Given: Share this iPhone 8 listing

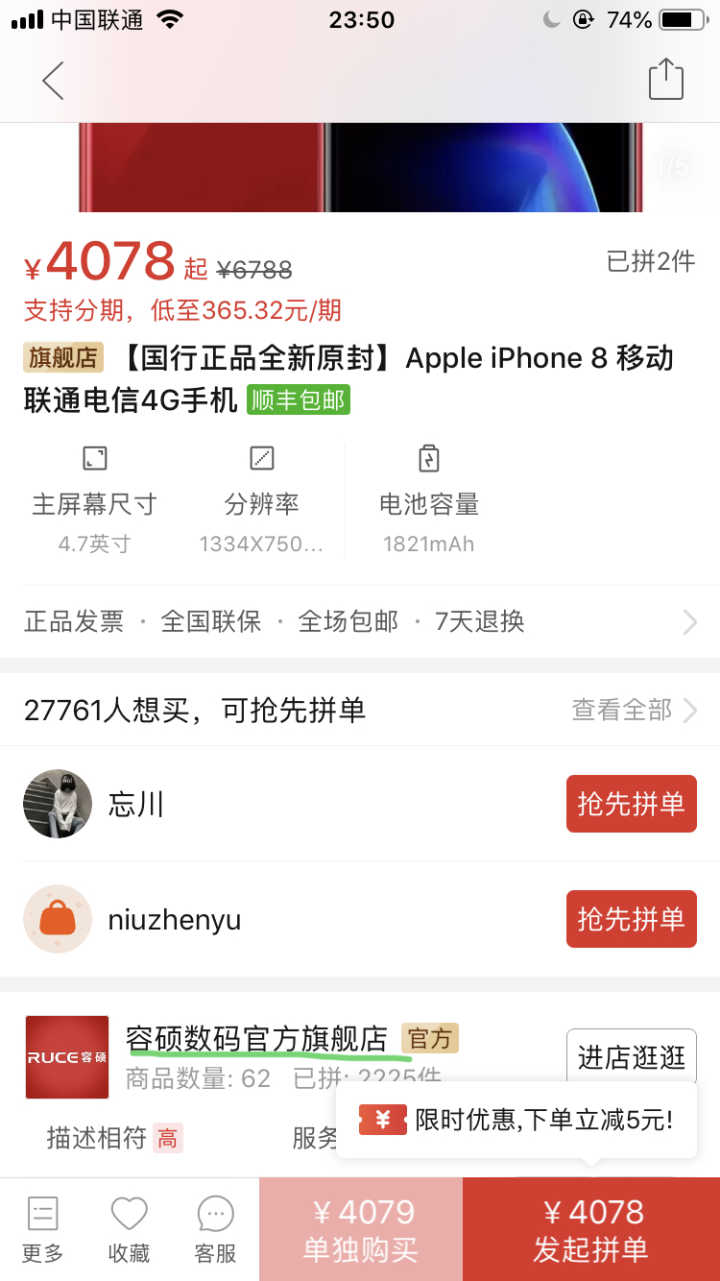Looking at the screenshot, I should point(665,79).
